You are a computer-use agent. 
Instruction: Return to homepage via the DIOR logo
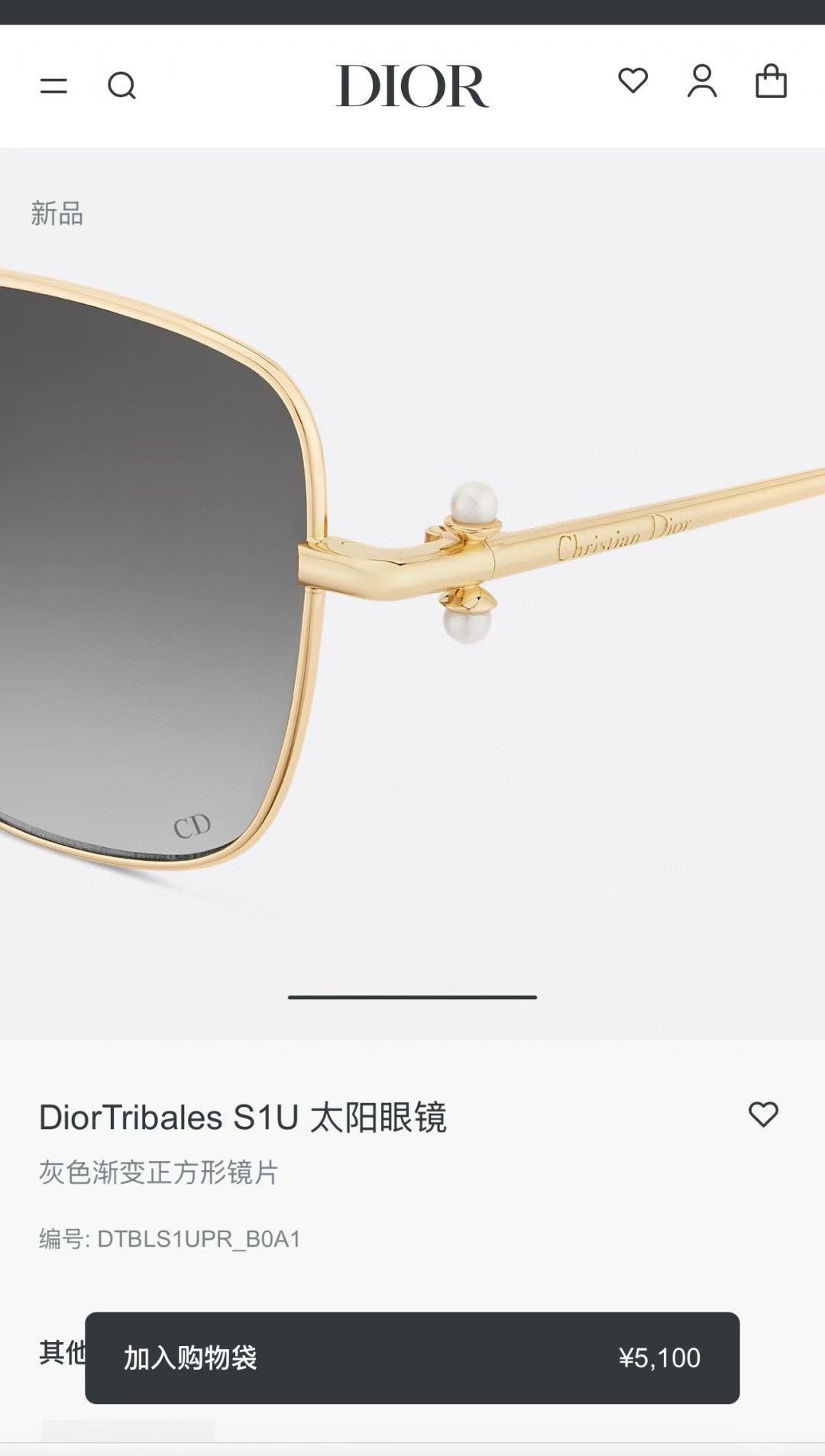pos(411,86)
